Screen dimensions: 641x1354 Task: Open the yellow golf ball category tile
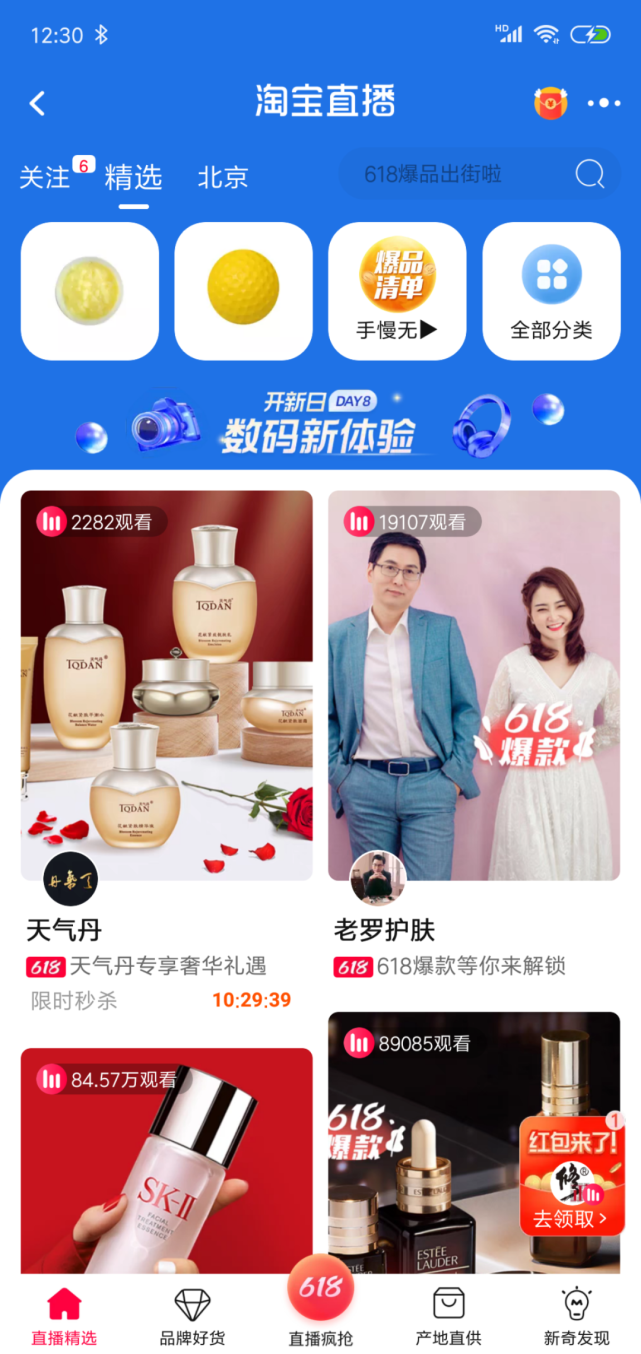(x=243, y=291)
